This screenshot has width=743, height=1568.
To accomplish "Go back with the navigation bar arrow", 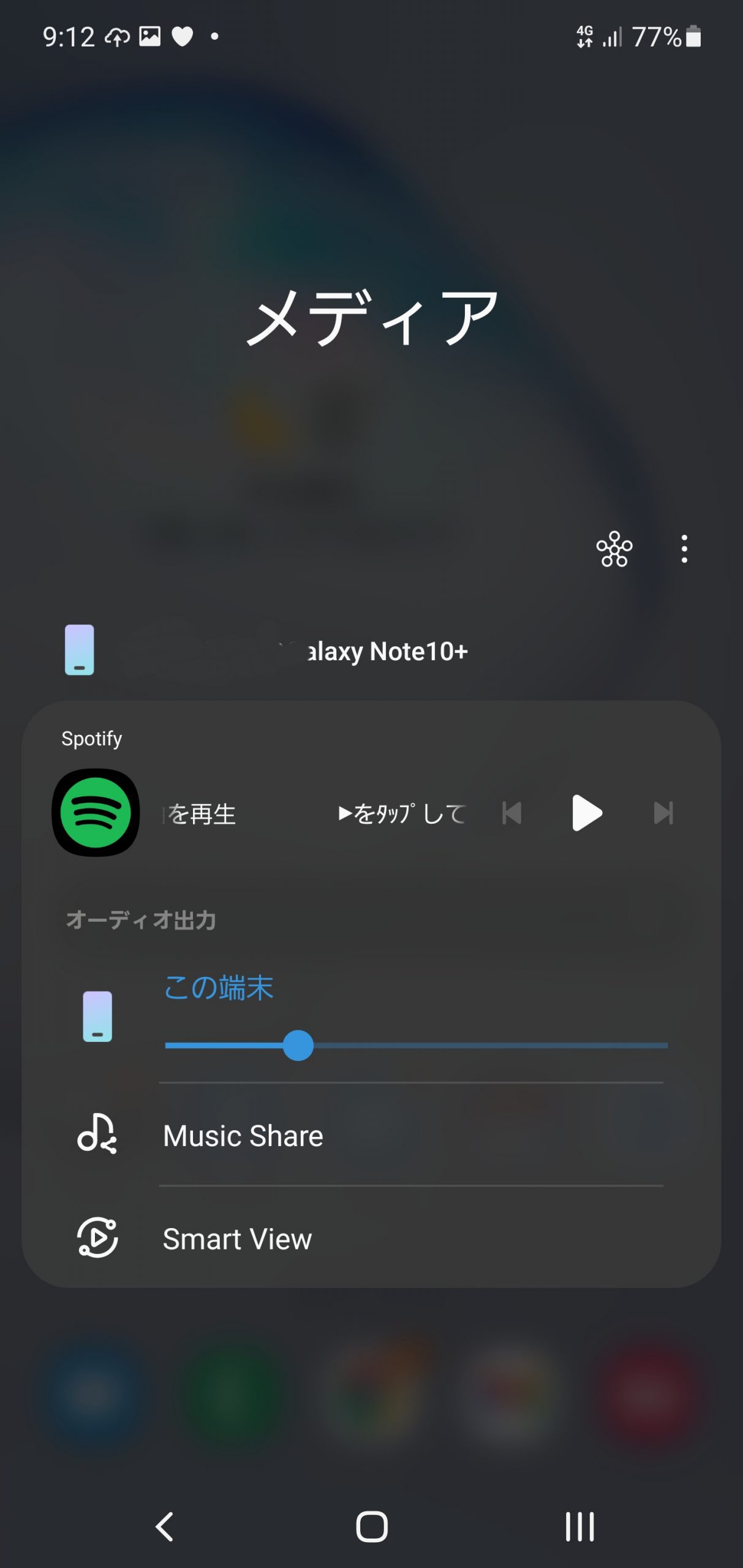I will pos(164,1526).
